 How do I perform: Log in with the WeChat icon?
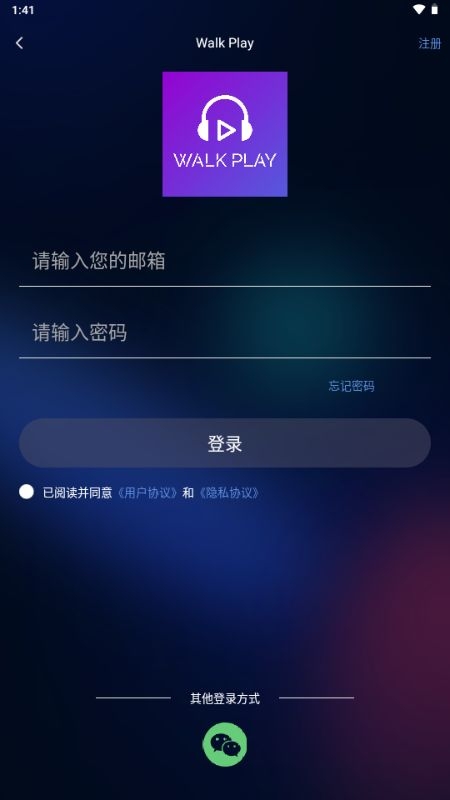pos(225,744)
